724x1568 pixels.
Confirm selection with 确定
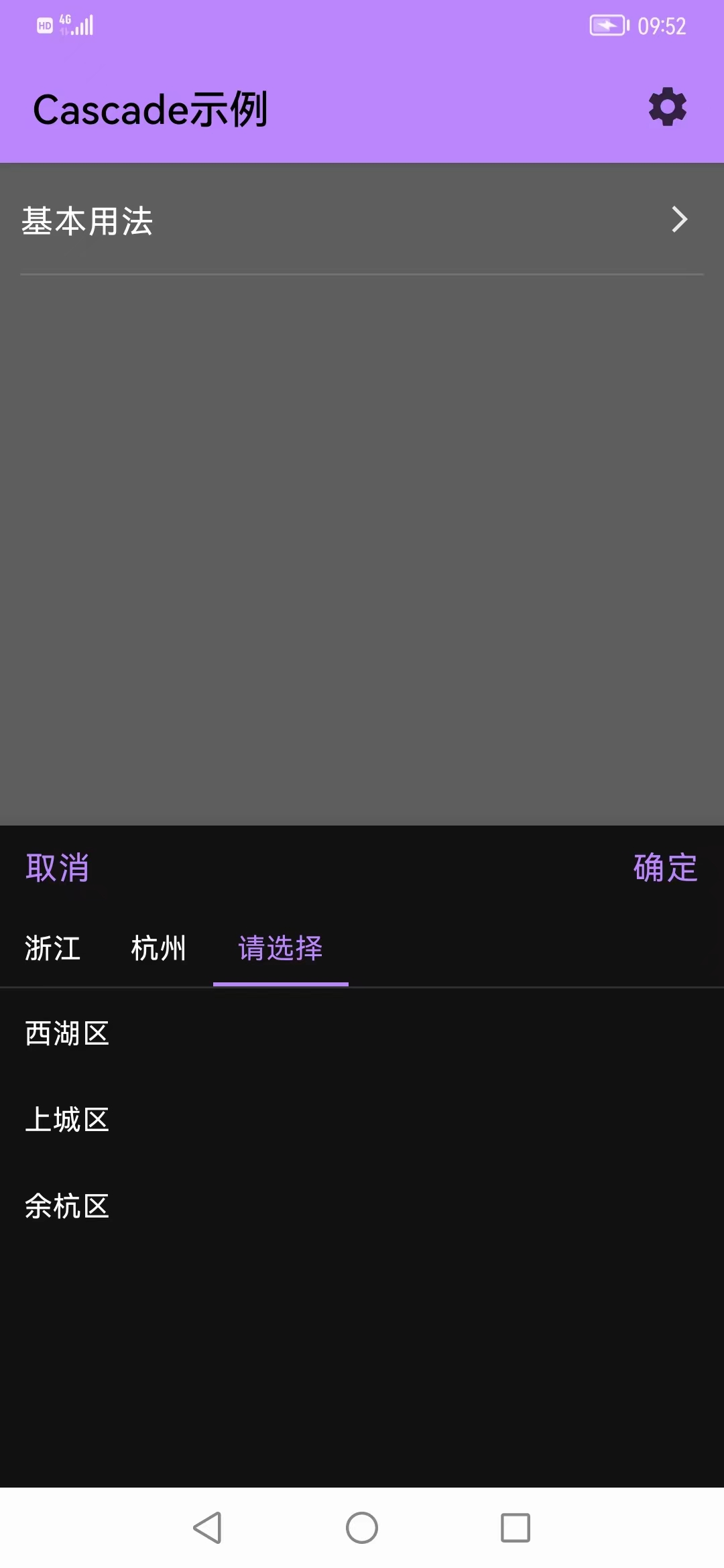(665, 868)
